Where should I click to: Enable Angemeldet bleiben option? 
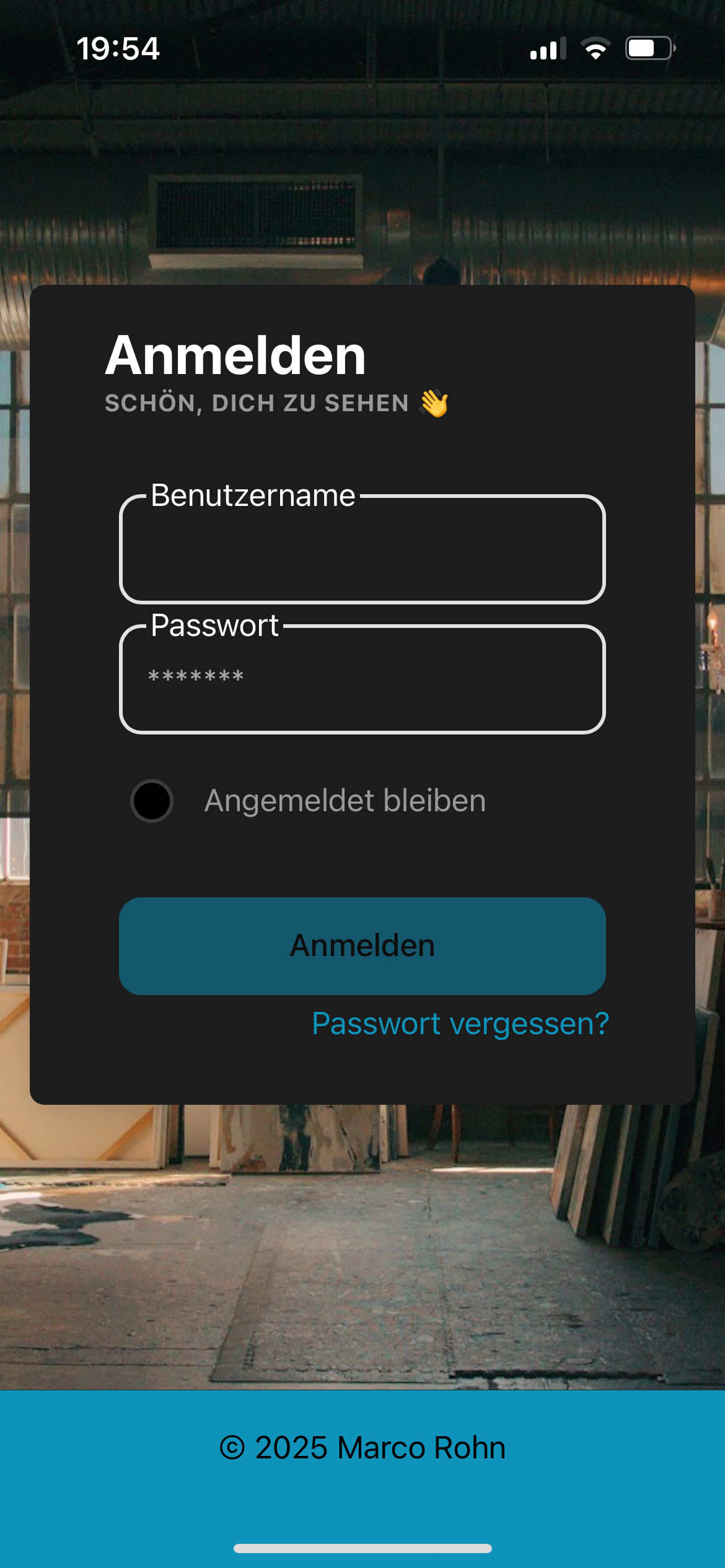pyautogui.click(x=152, y=801)
